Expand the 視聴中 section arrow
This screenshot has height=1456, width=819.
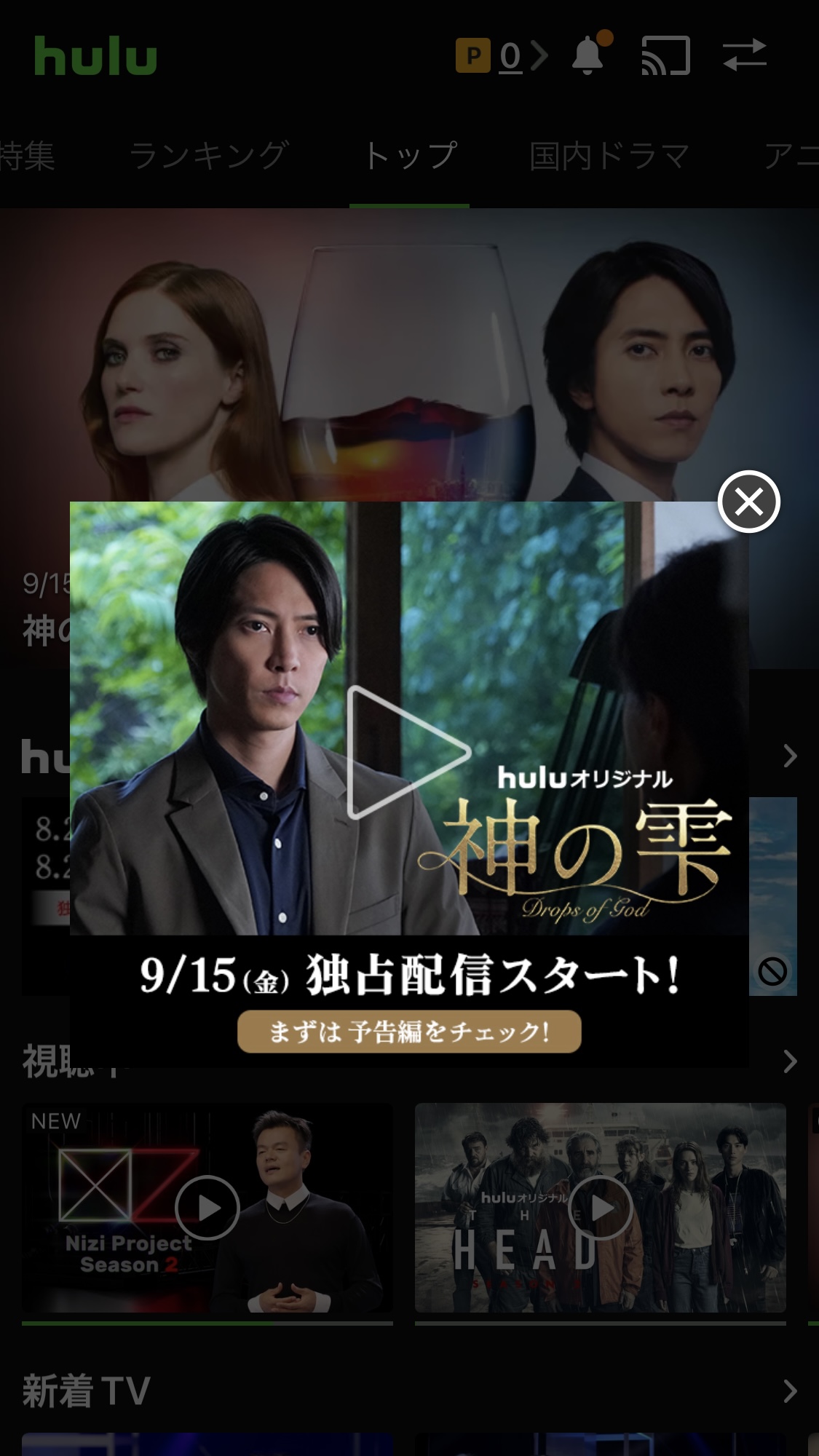point(790,1061)
